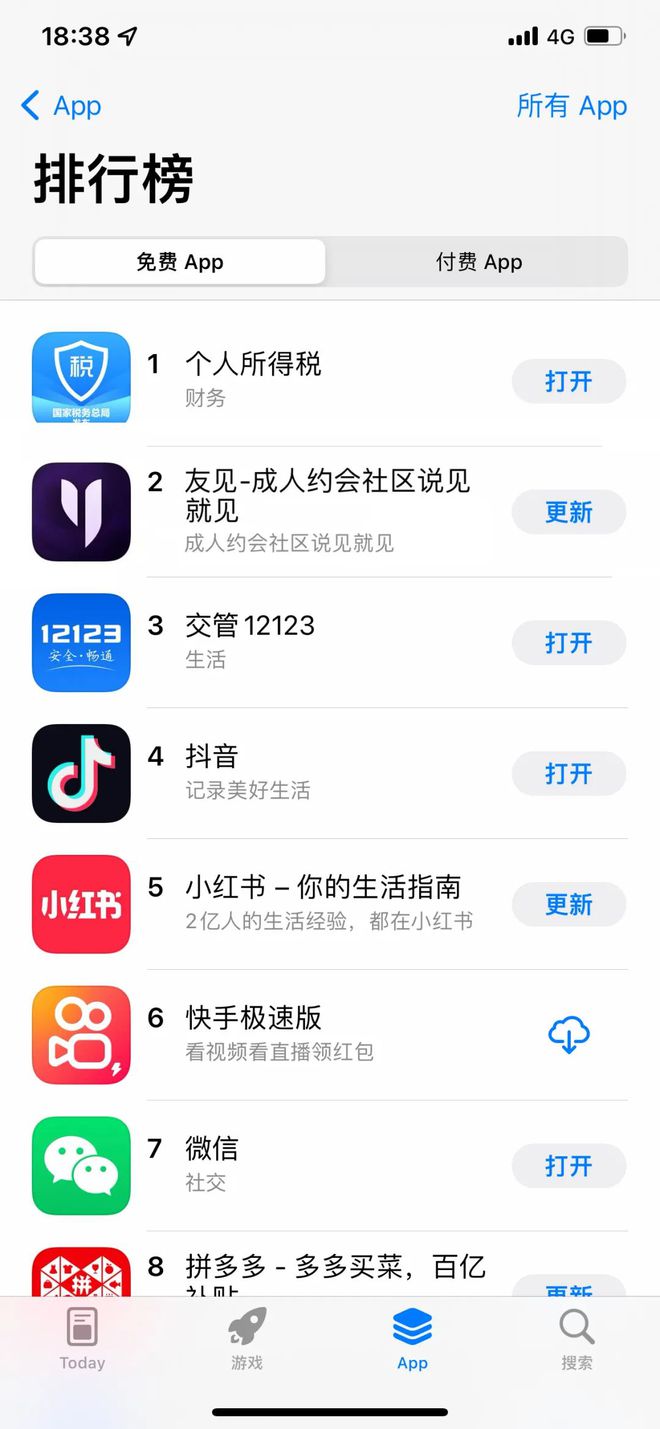Switch to the 付费 App tab
The height and width of the screenshot is (1429, 660).
pos(478,262)
